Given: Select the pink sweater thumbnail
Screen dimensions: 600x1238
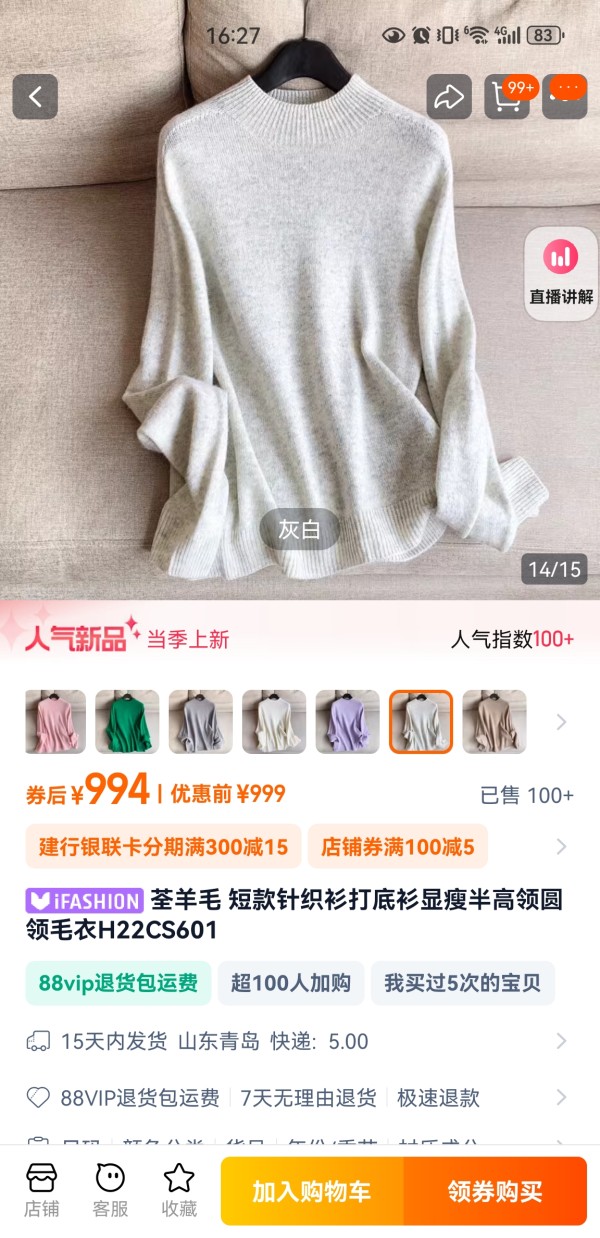Looking at the screenshot, I should click(x=56, y=722).
